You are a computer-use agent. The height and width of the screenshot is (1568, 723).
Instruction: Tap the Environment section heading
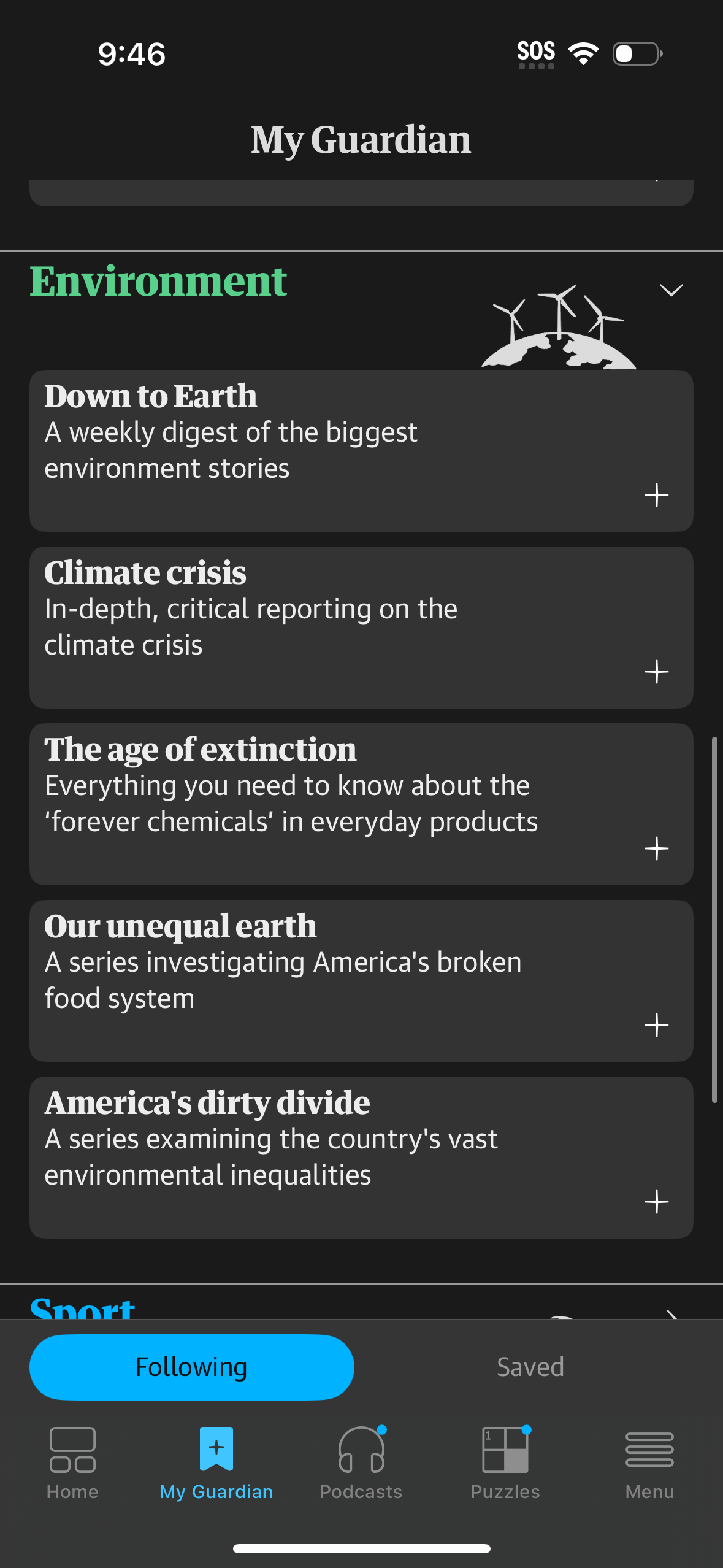pyautogui.click(x=159, y=280)
